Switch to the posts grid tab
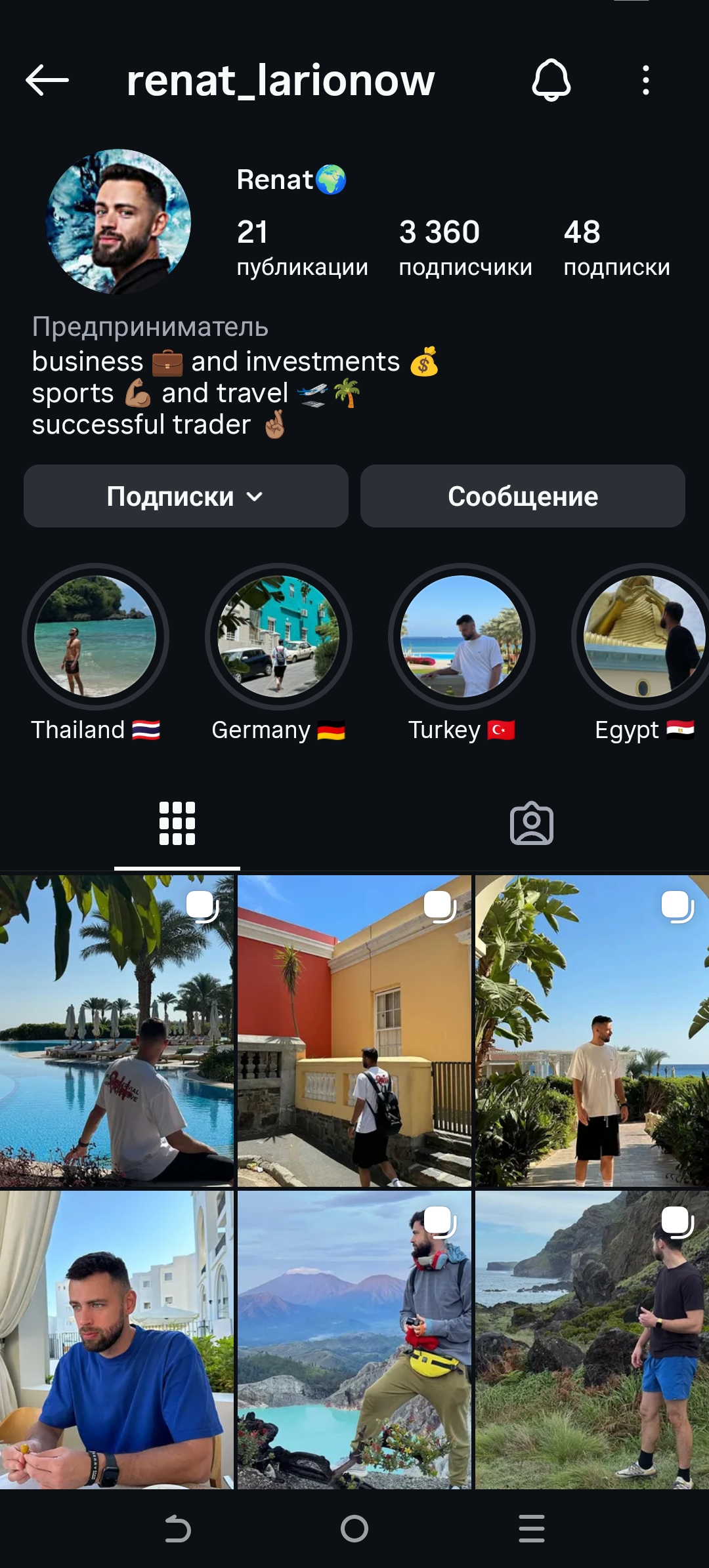The image size is (709, 1568). click(x=177, y=823)
